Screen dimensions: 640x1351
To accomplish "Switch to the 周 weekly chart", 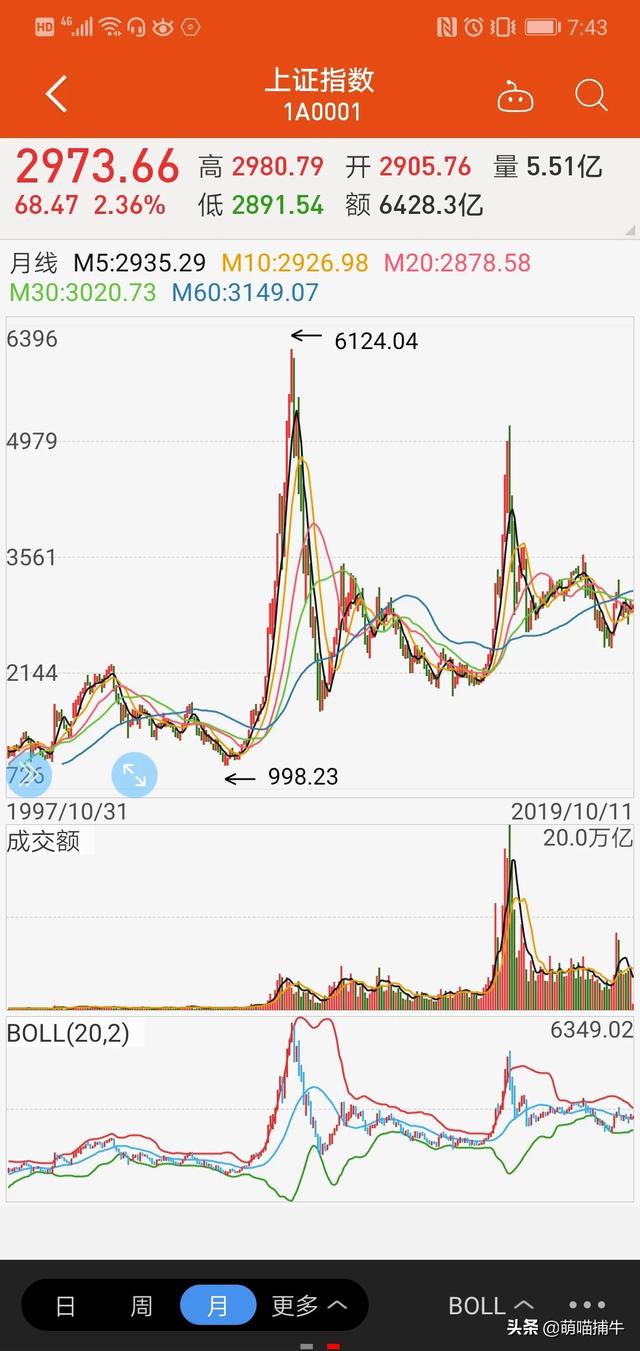I will (x=141, y=1305).
